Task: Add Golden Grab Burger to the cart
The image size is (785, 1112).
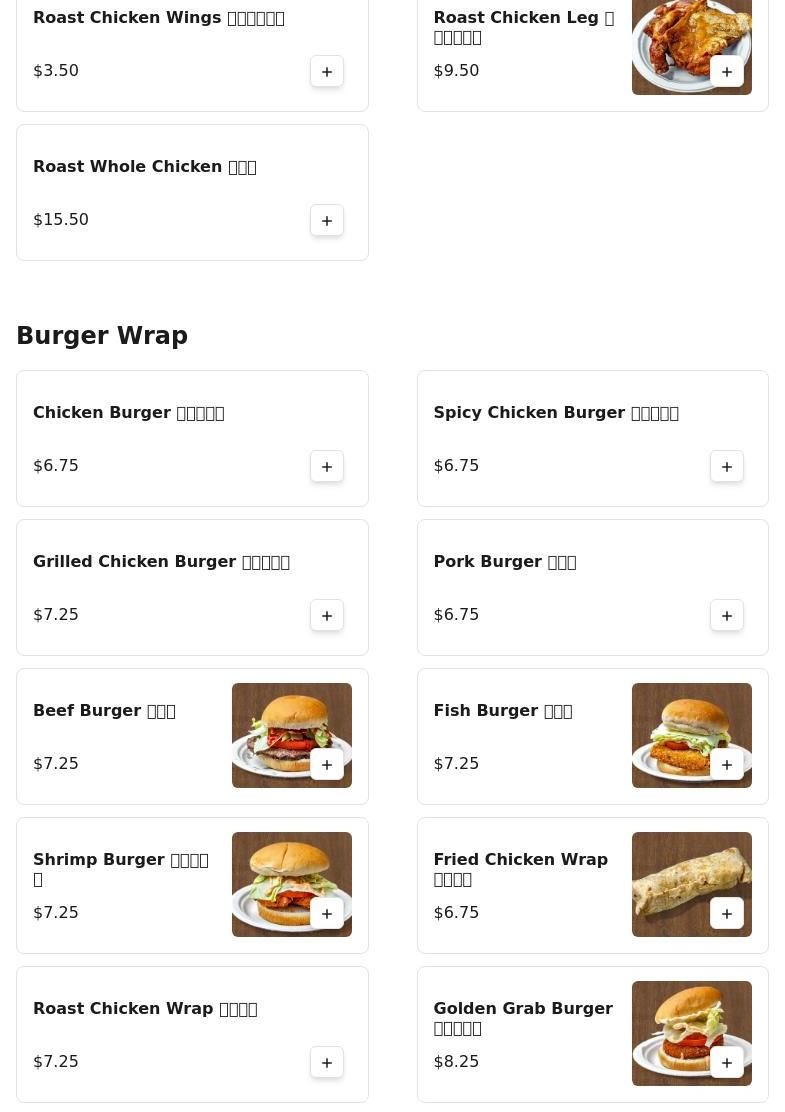Action: tap(727, 1062)
